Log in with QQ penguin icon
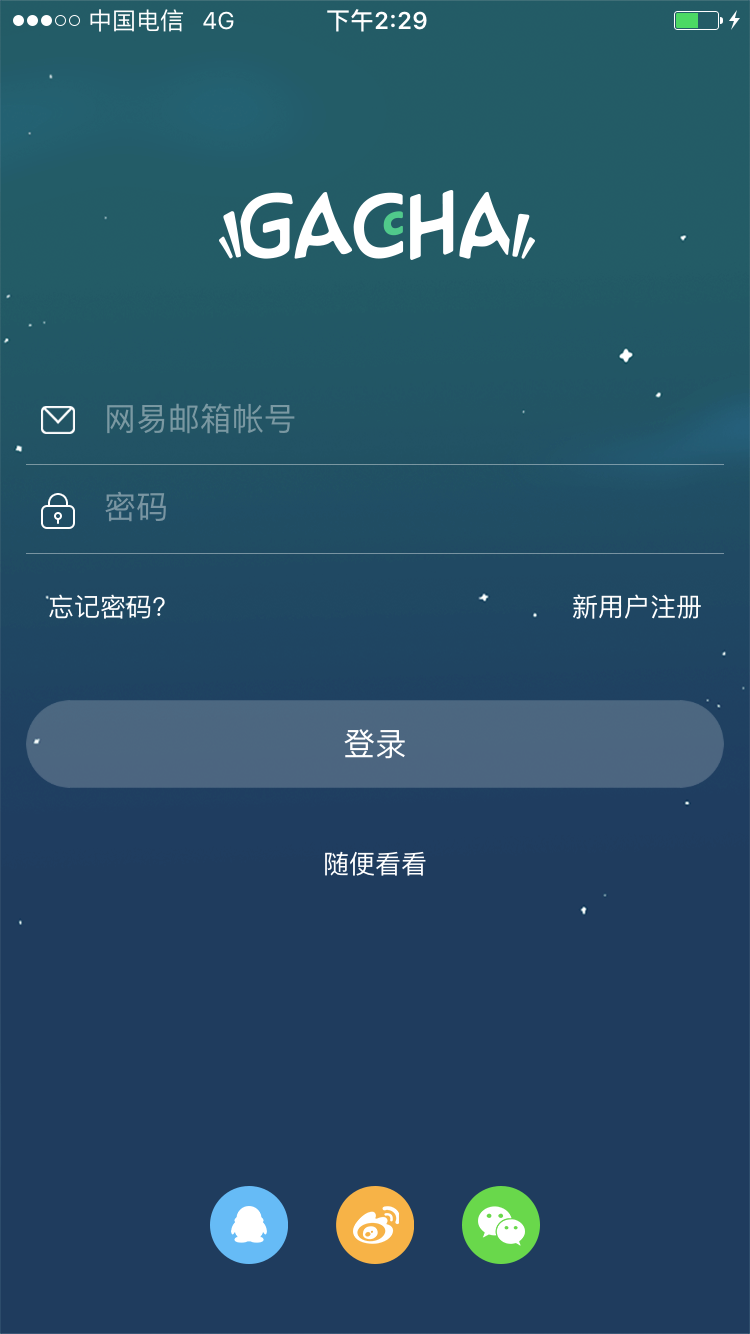The height and width of the screenshot is (1334, 750). point(249,1225)
